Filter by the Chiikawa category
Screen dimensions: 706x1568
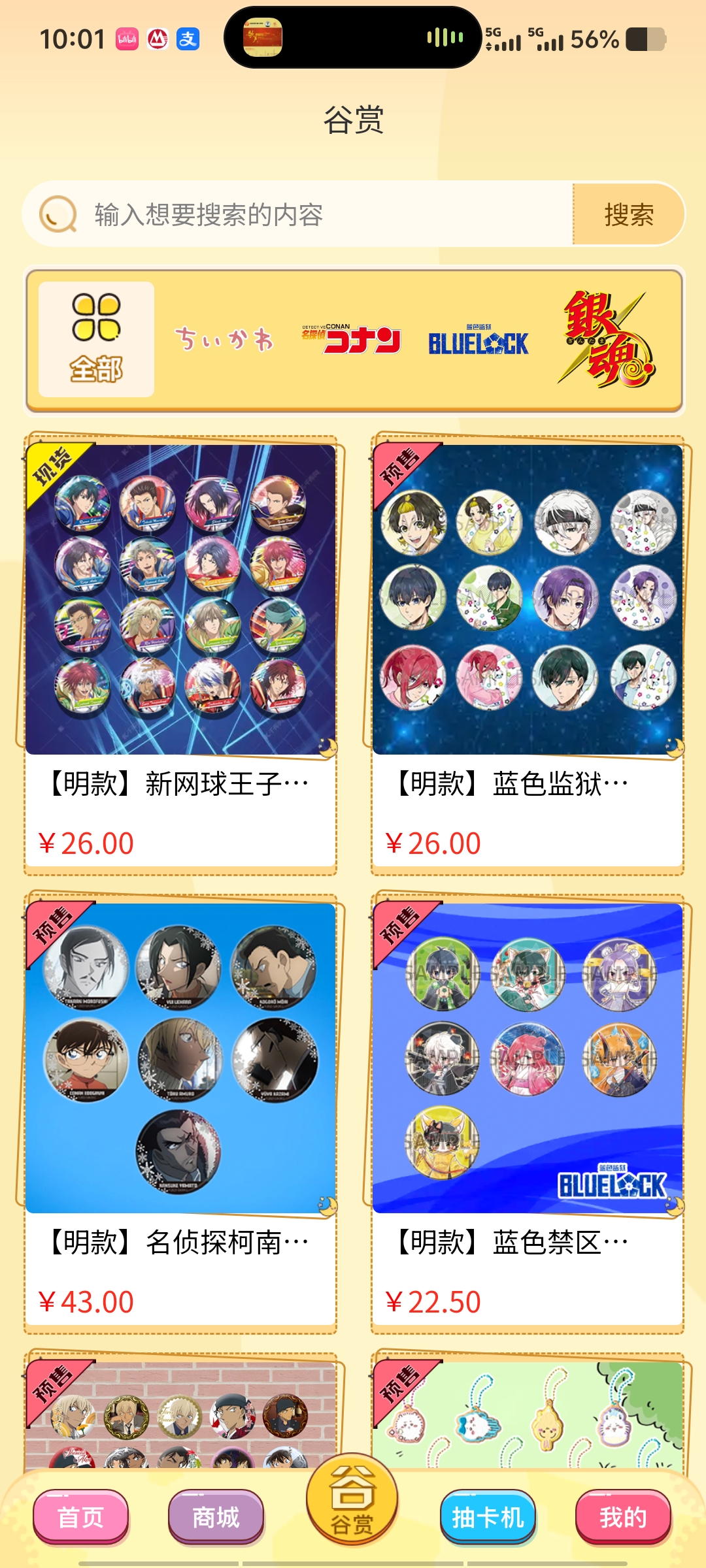coord(224,339)
